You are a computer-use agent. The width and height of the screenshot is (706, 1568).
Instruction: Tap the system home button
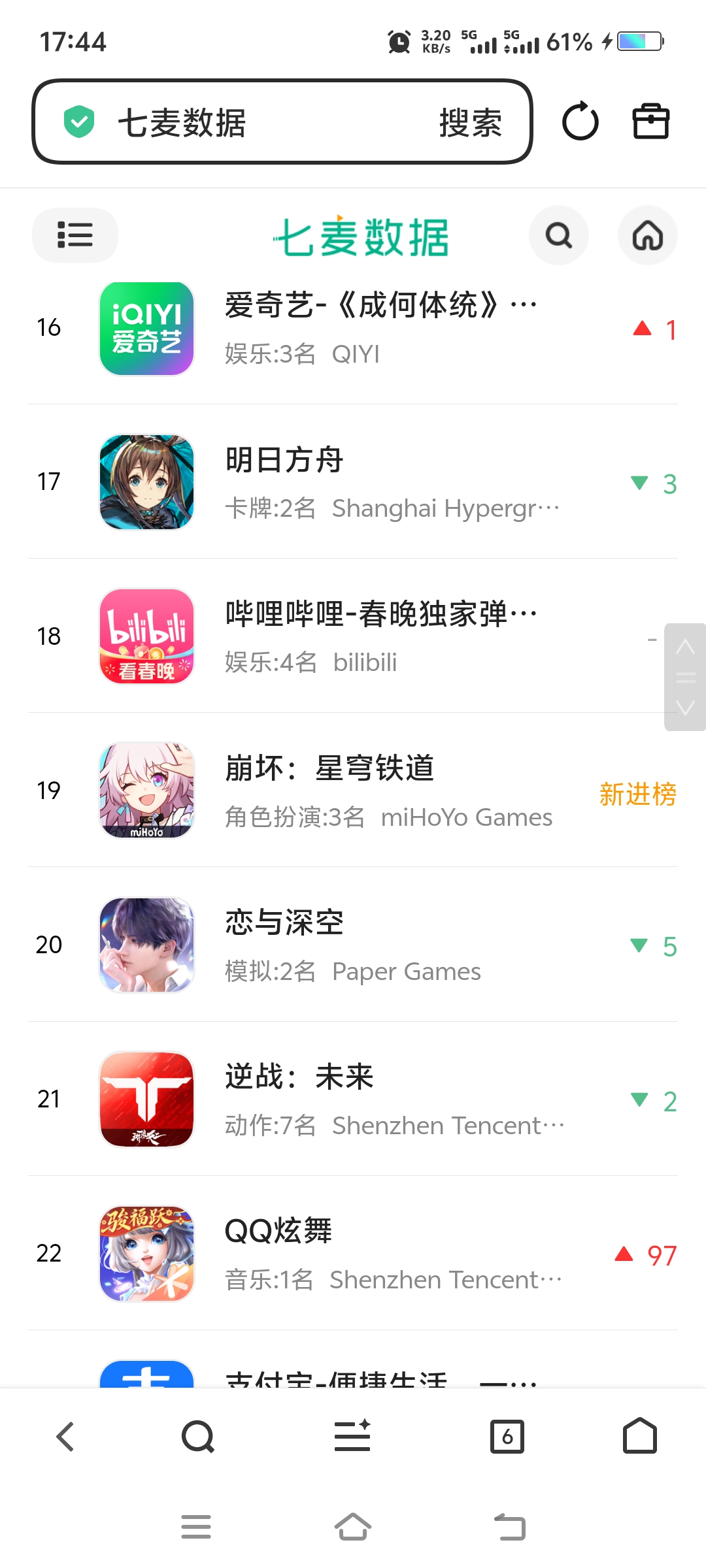point(353,1527)
